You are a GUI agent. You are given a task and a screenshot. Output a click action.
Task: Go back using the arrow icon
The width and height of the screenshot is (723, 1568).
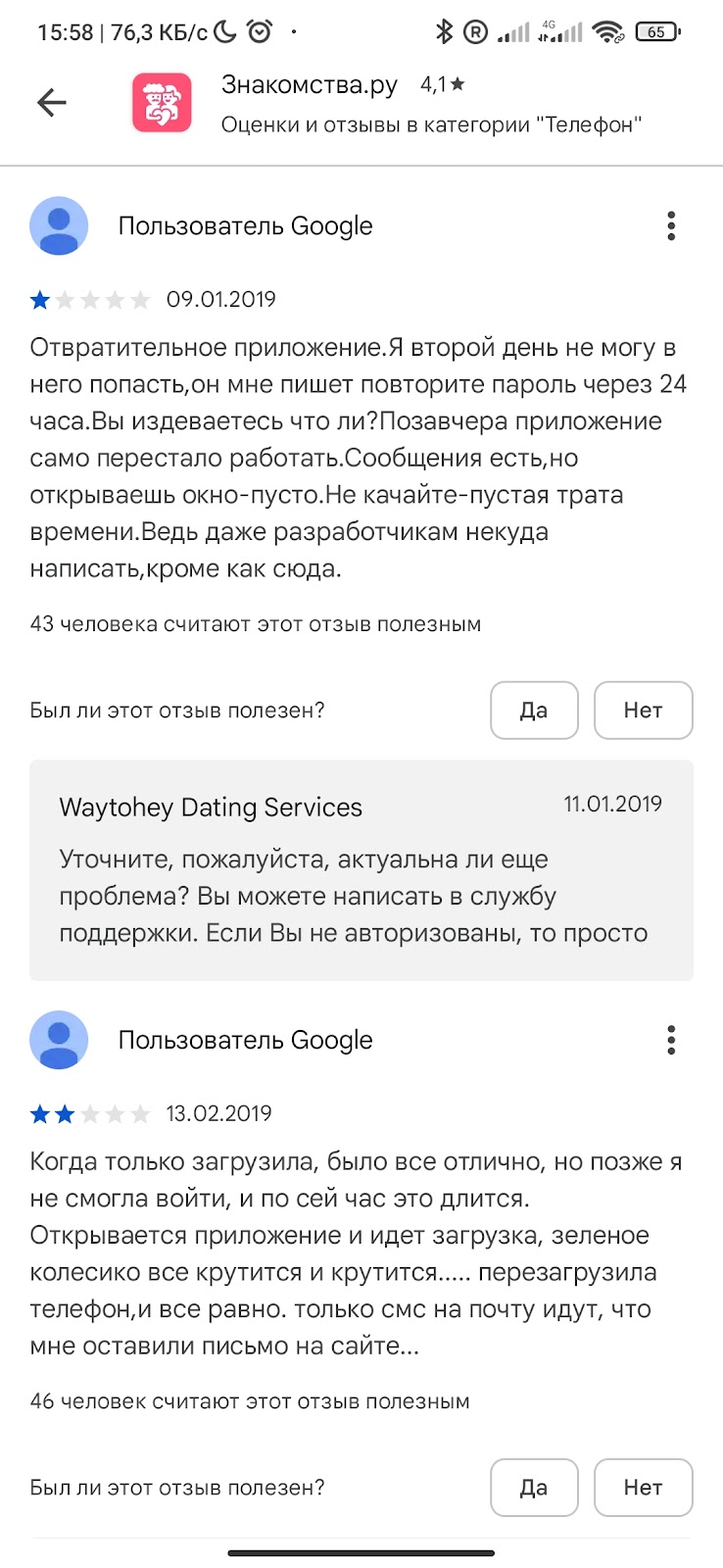coord(51,102)
